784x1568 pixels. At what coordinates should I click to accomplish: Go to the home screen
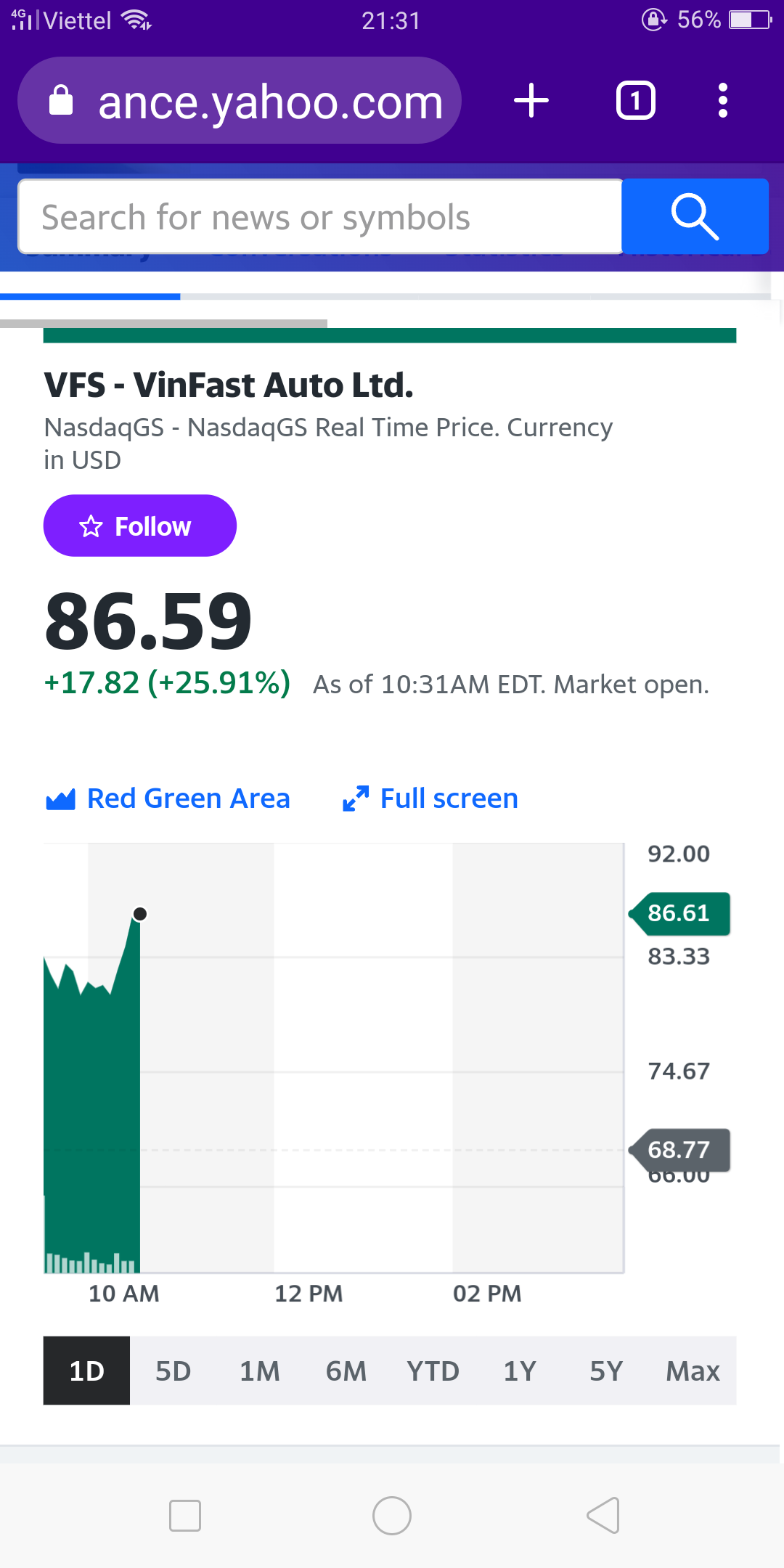tap(392, 1516)
